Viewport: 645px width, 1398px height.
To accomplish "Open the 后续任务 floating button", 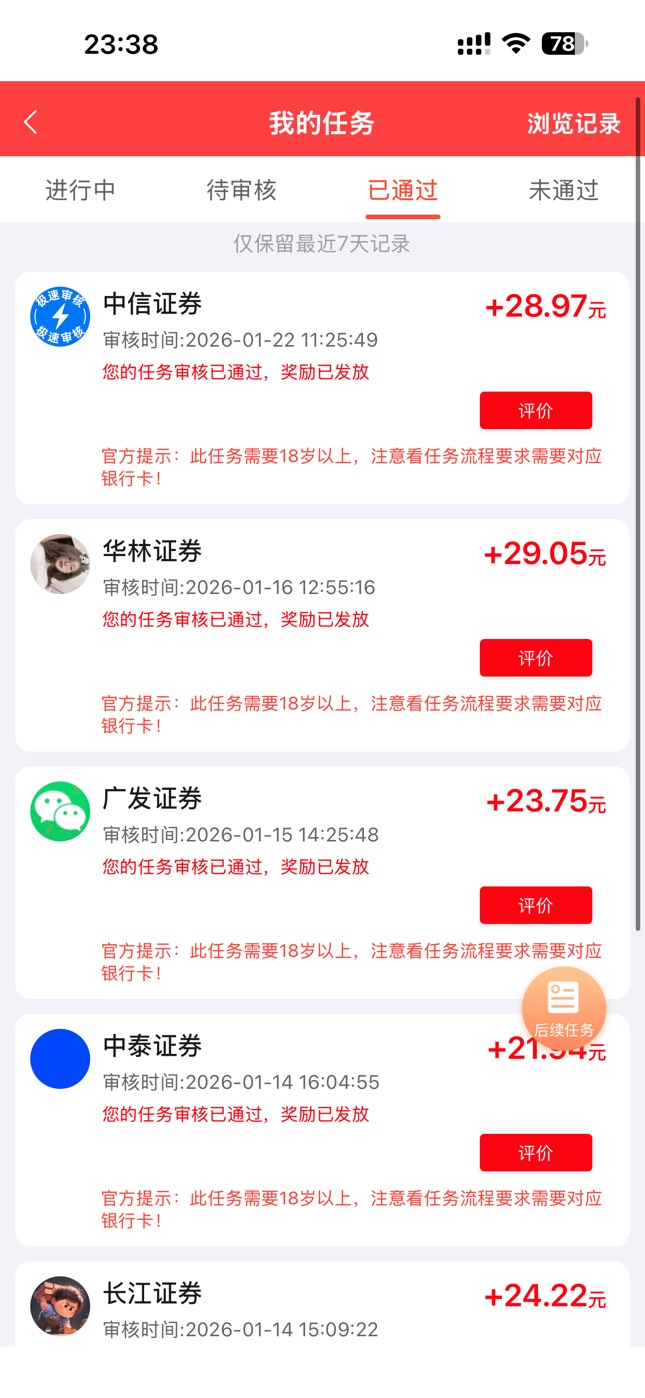I will point(564,1008).
